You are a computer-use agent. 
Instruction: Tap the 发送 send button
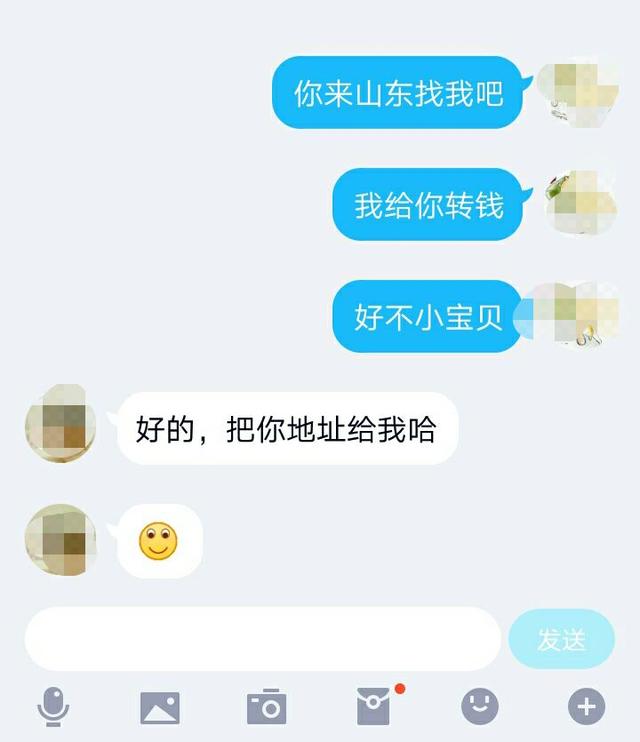tap(561, 639)
